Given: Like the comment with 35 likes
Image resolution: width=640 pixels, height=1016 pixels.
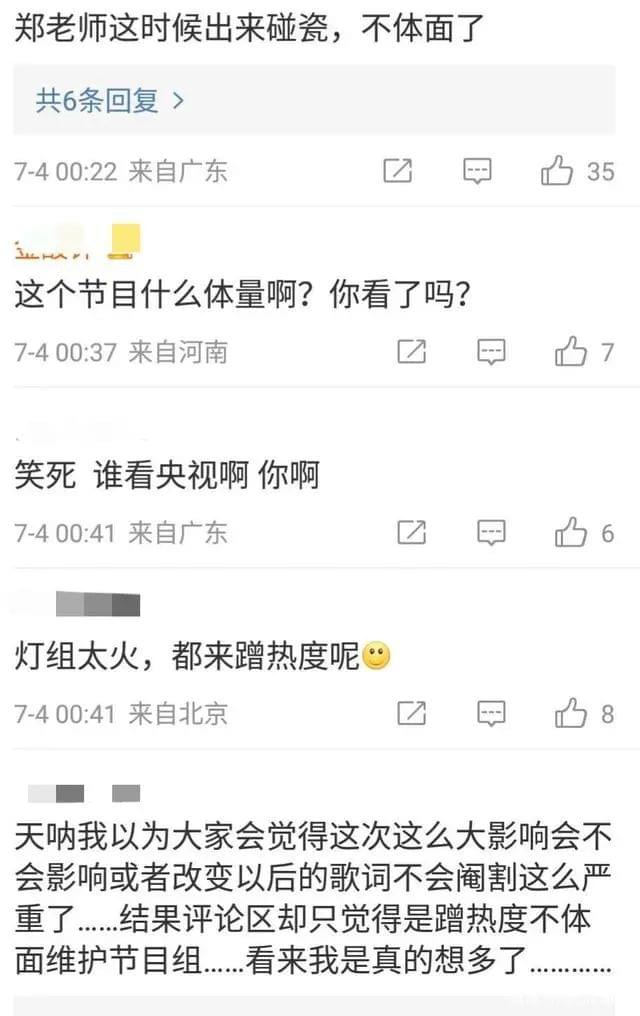Looking at the screenshot, I should [557, 171].
